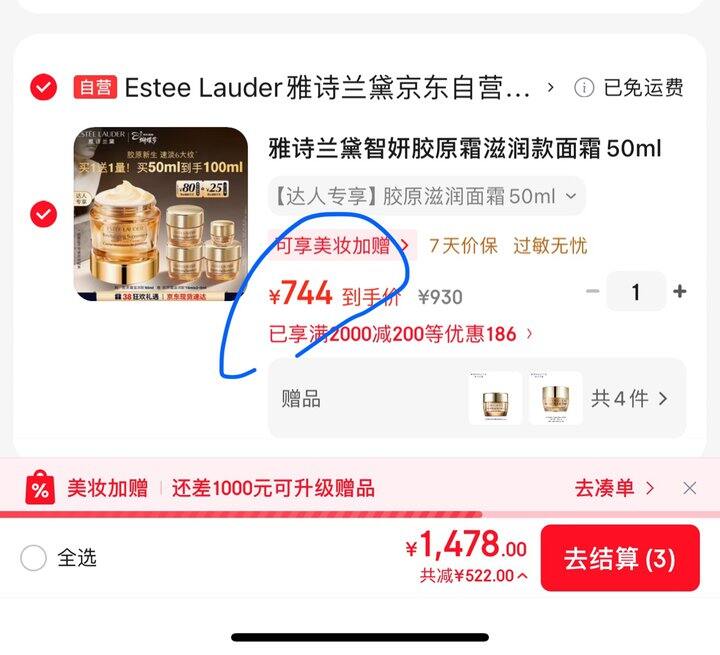
Task: Decrease the product quantity
Action: (x=593, y=292)
